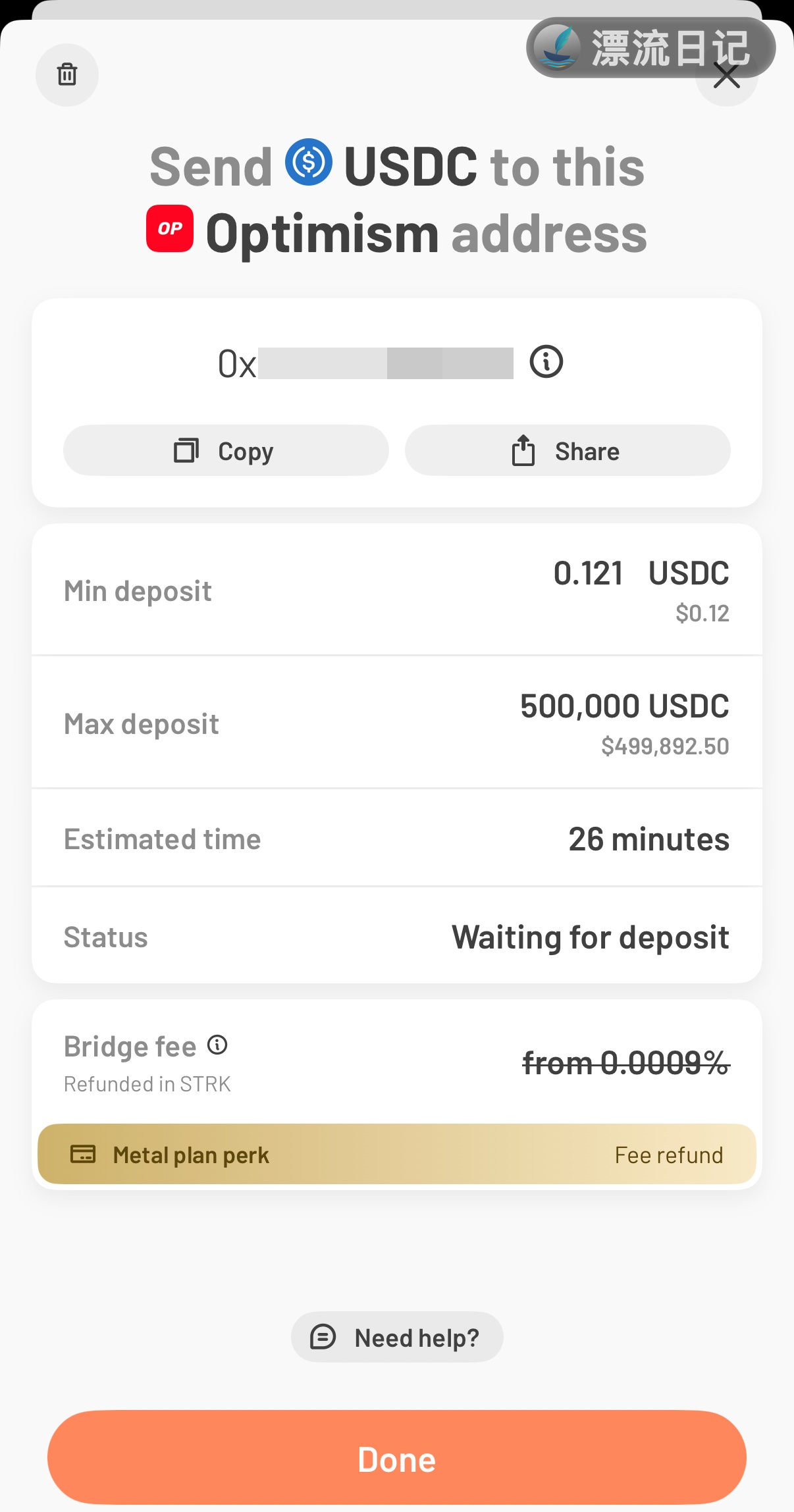The height and width of the screenshot is (1512, 794).
Task: Copy the Optimism deposit address
Action: click(226, 451)
